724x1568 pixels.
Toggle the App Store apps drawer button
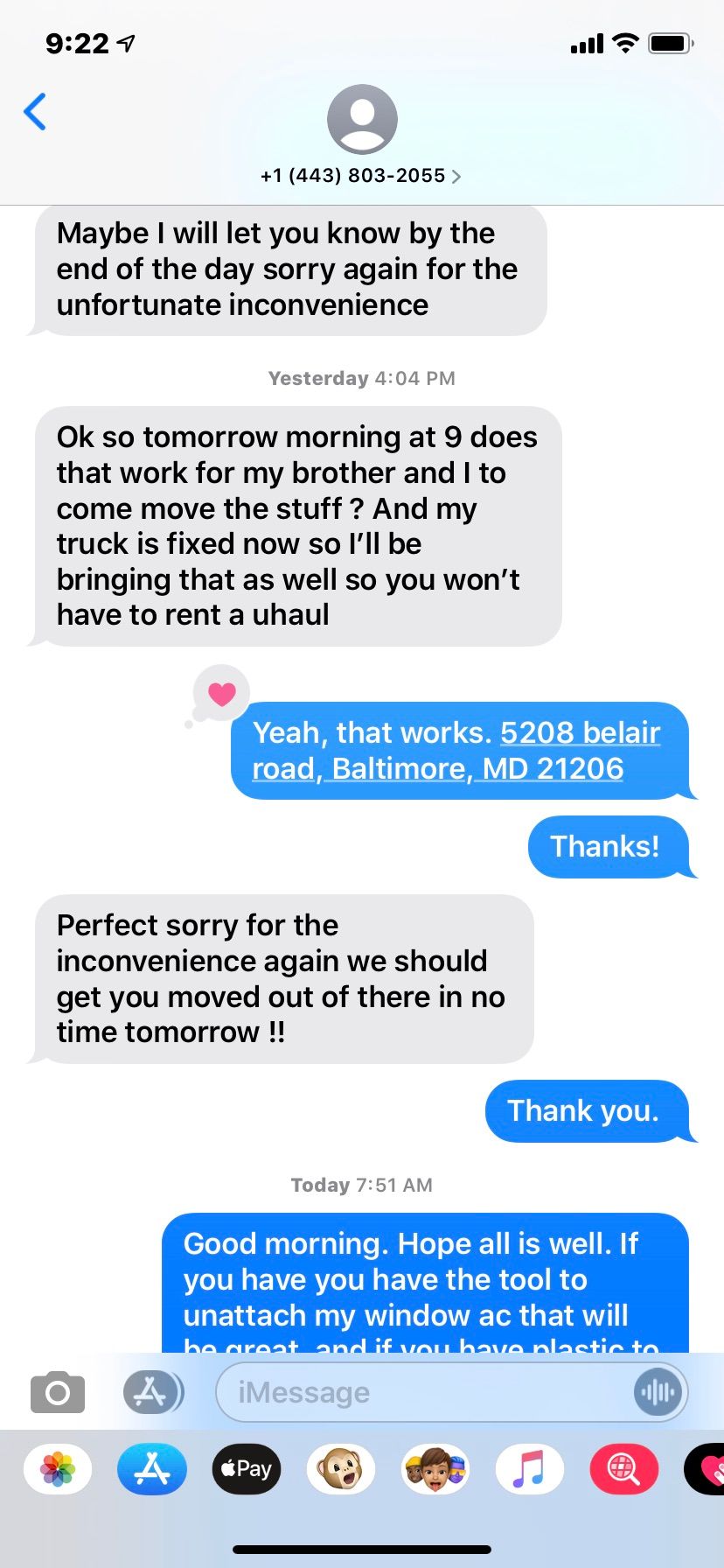(152, 1392)
